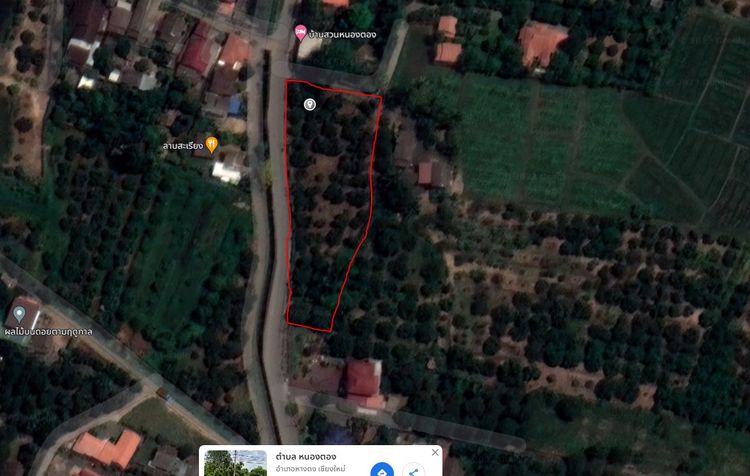Select the gray location pin inside red outline
The height and width of the screenshot is (476, 750).
(x=310, y=104)
